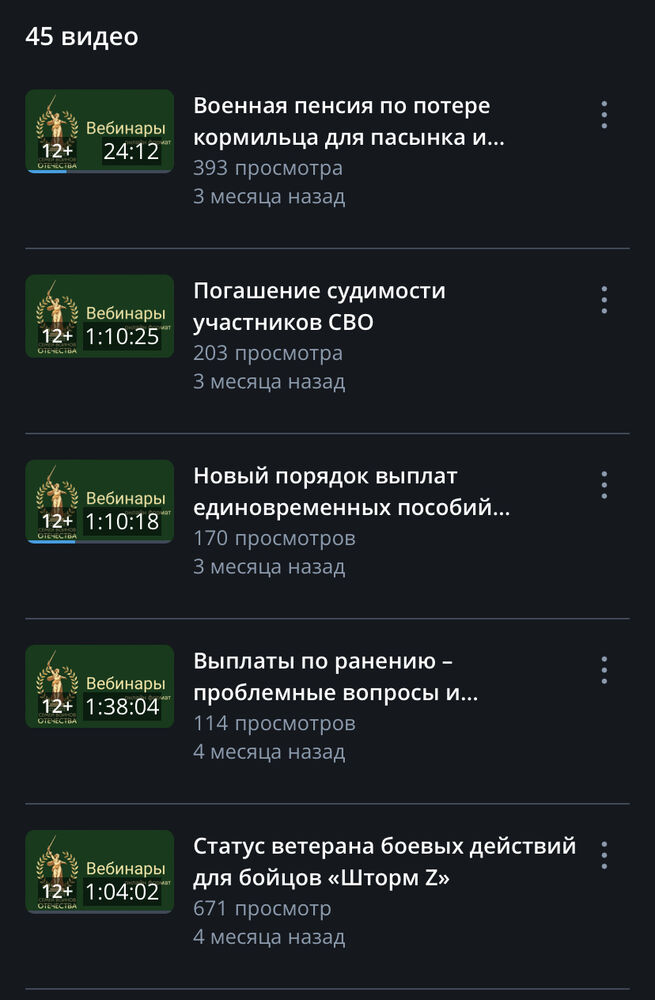This screenshot has height=1000, width=655.
Task: Open video «Новый порядок выплат единовременных пособий»
Action: point(351,491)
